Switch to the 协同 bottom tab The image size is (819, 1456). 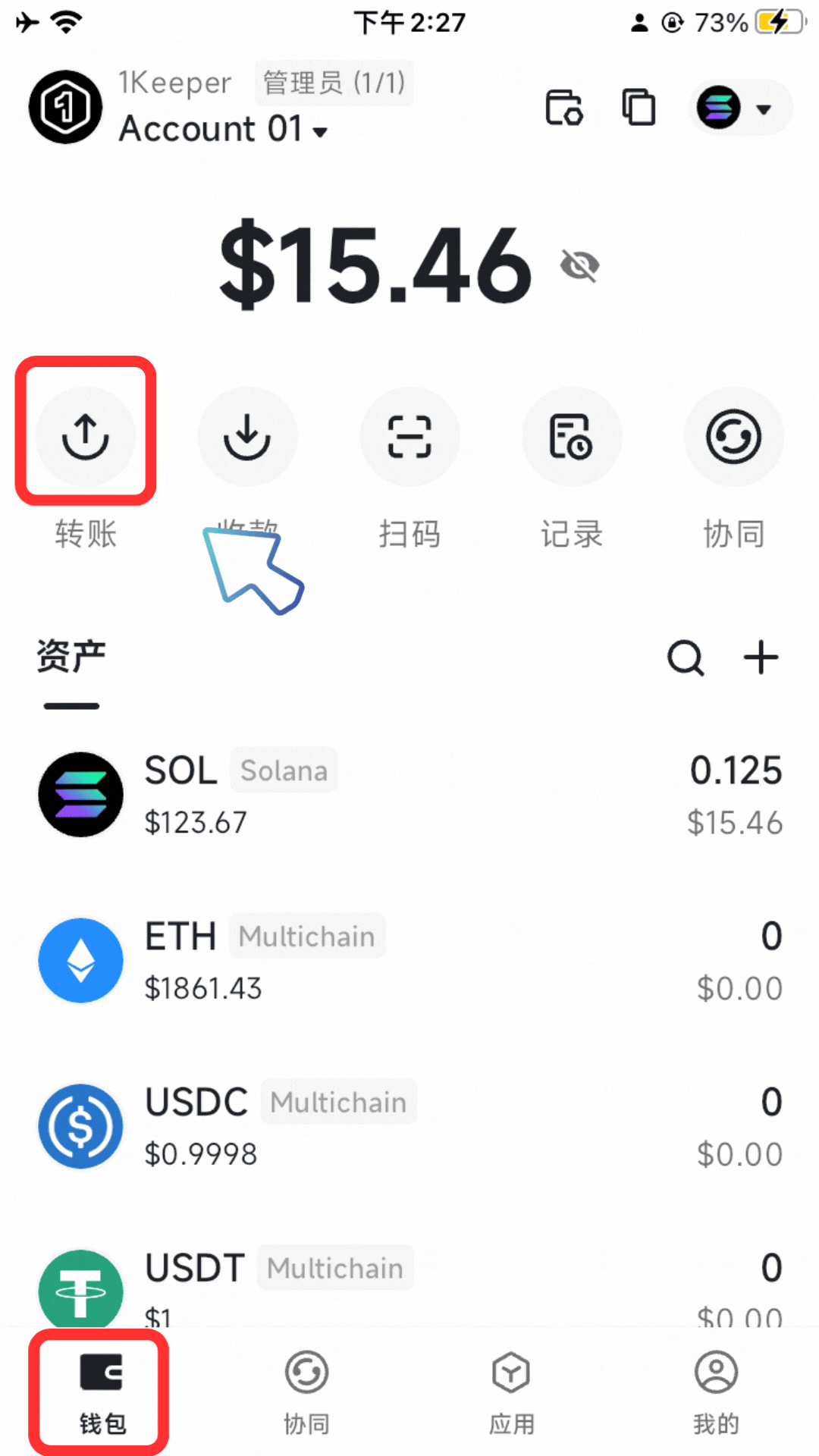click(306, 1392)
